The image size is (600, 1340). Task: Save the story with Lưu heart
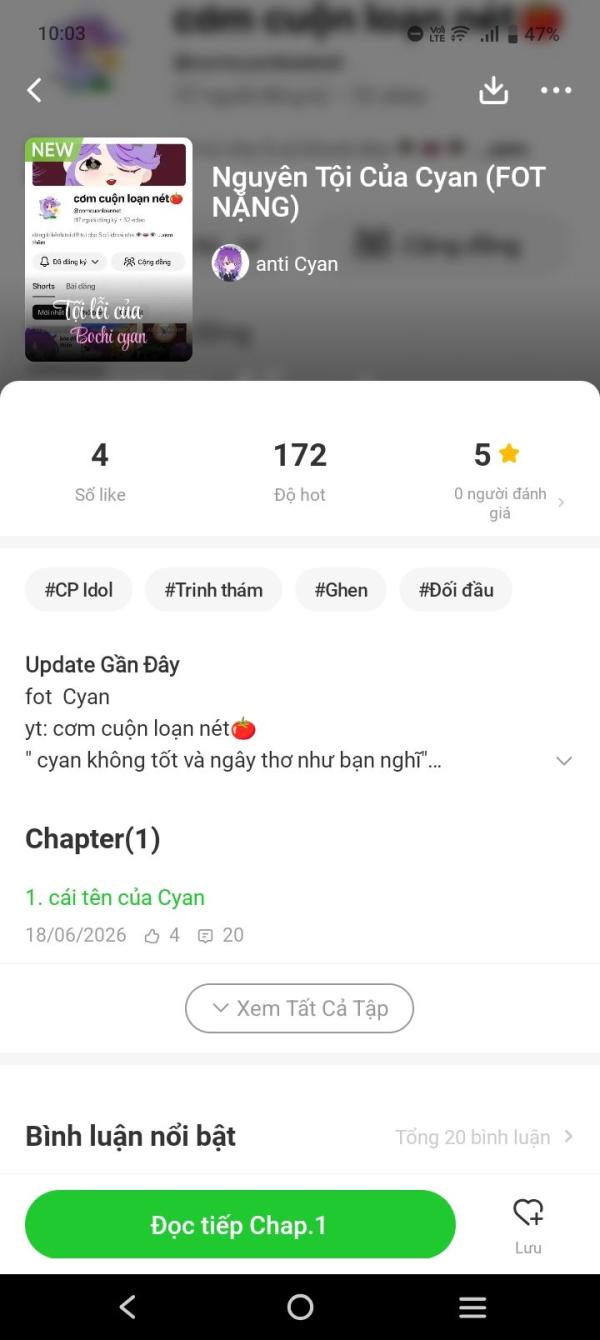pyautogui.click(x=528, y=1226)
